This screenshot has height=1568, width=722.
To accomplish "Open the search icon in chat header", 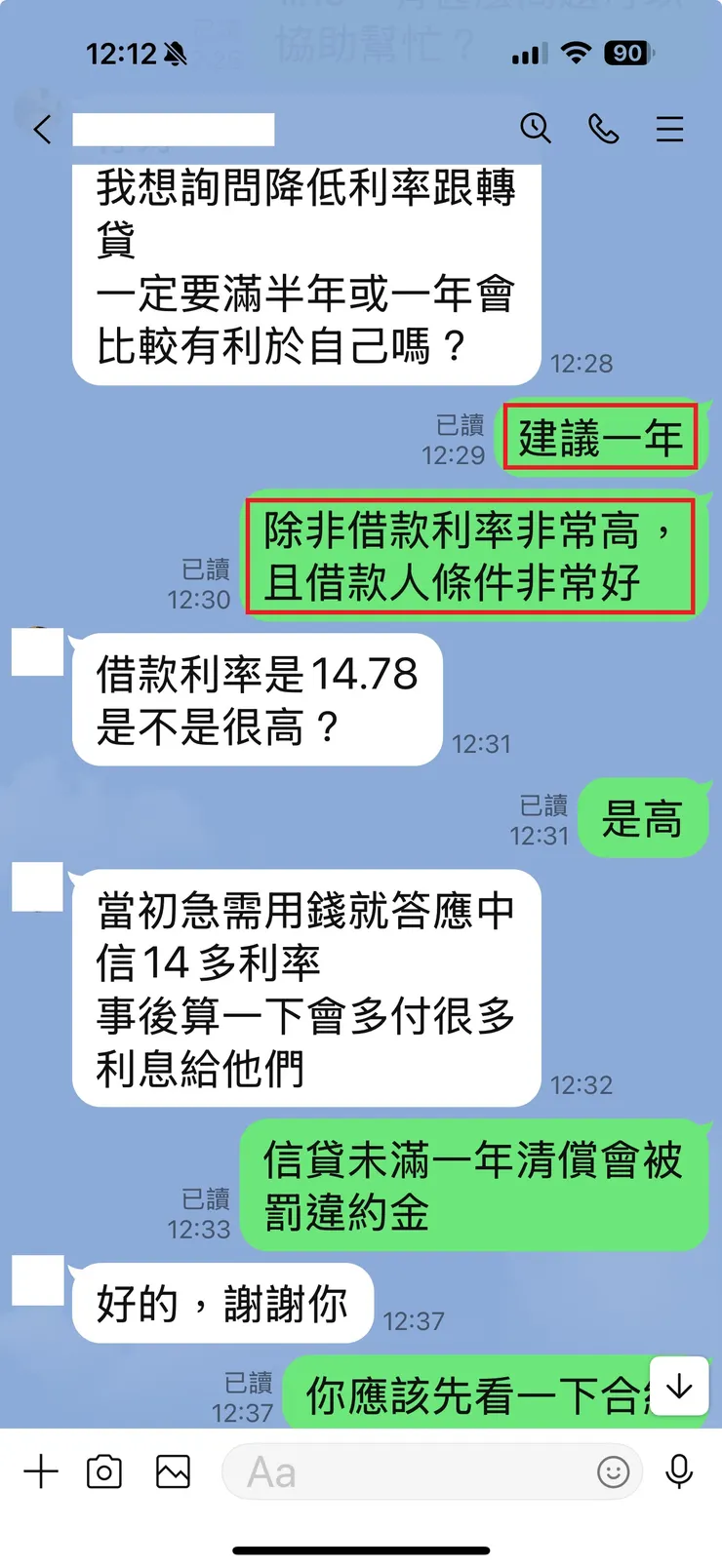I will (537, 129).
